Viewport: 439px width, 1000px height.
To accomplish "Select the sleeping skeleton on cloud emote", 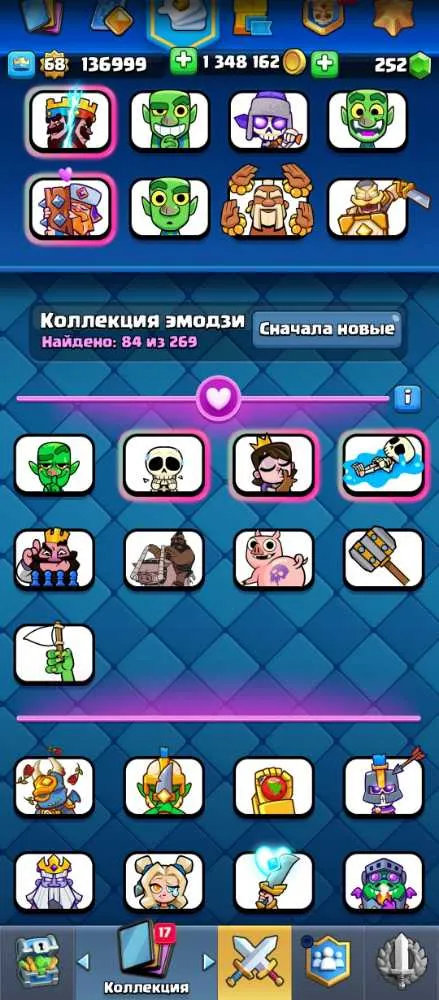I will point(383,464).
